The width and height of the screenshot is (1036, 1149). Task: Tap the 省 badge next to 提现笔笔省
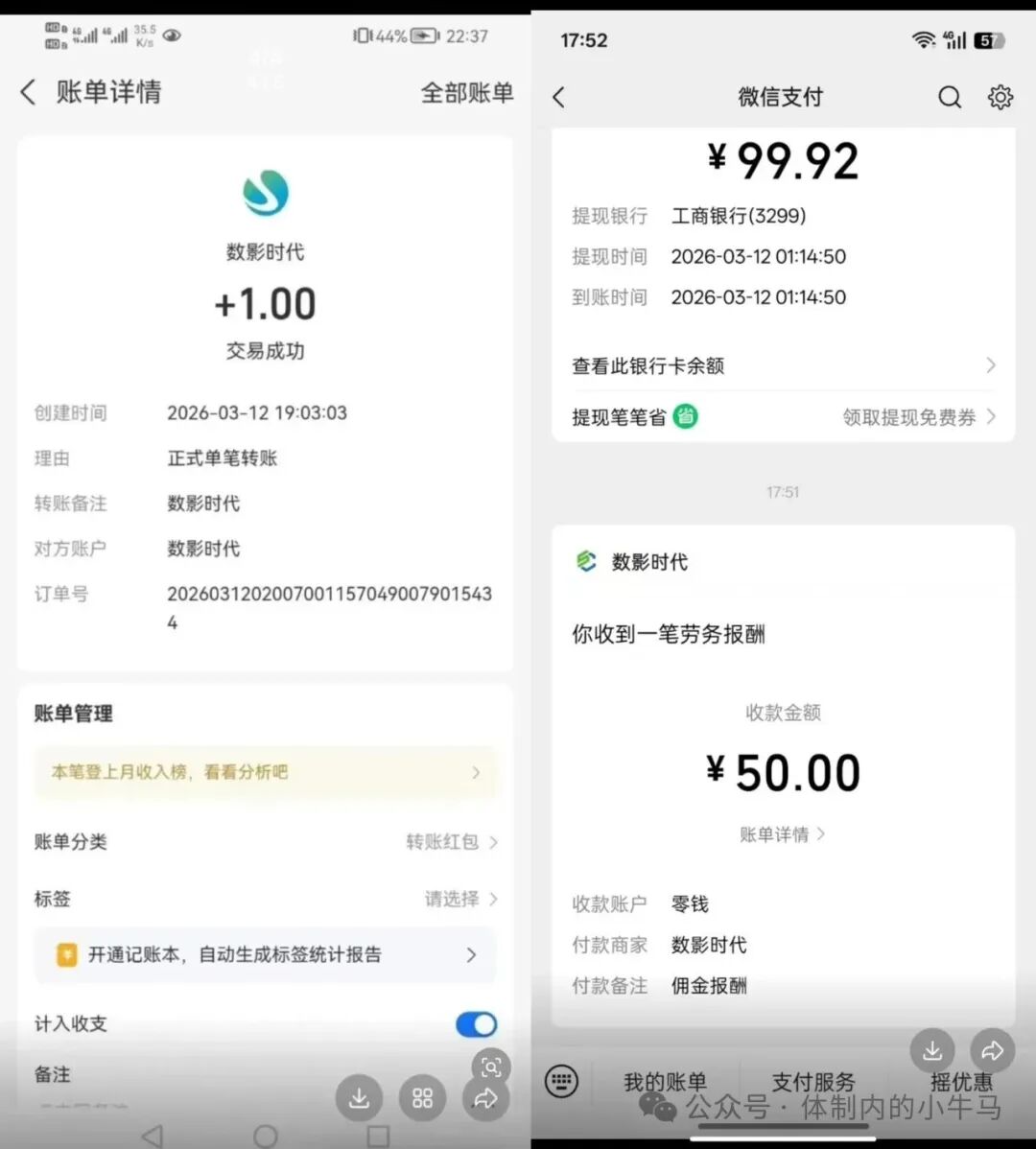(x=685, y=416)
